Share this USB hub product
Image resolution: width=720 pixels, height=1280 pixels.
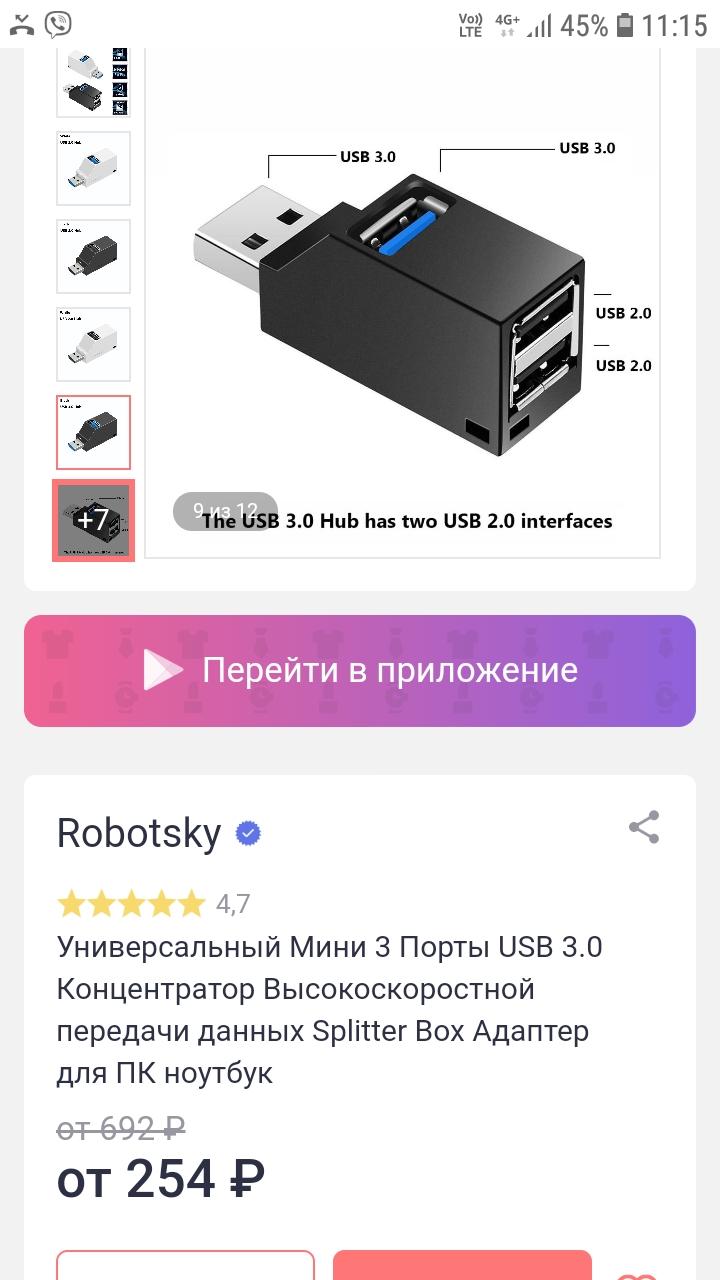(x=643, y=828)
